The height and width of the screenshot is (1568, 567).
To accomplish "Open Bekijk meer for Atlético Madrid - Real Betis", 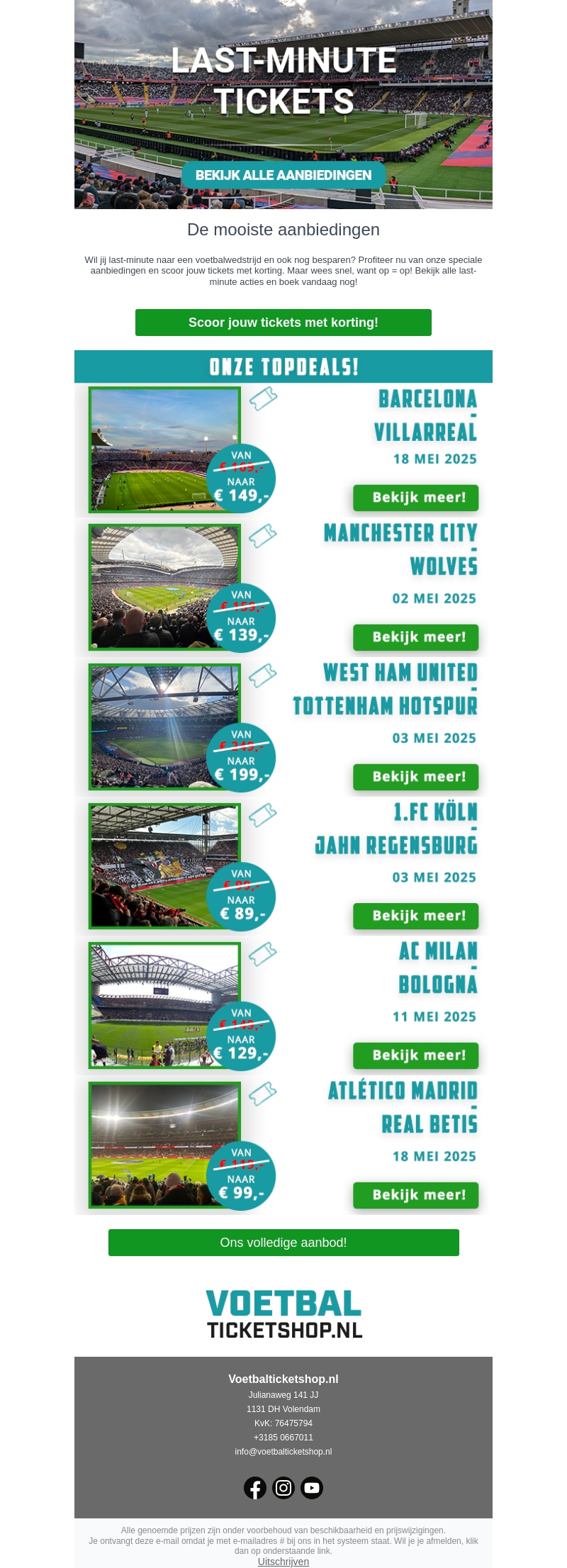I will [x=416, y=1195].
